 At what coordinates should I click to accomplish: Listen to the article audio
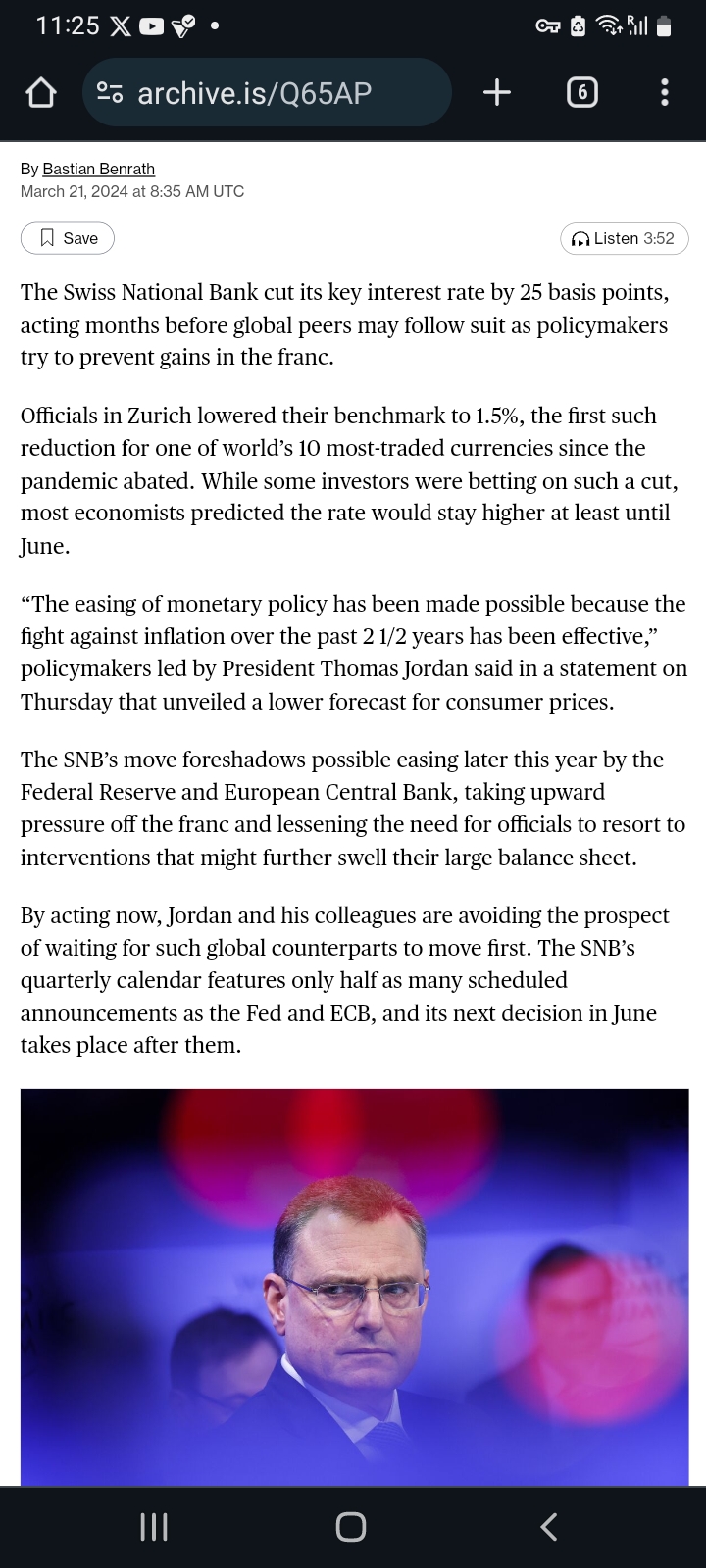point(624,238)
